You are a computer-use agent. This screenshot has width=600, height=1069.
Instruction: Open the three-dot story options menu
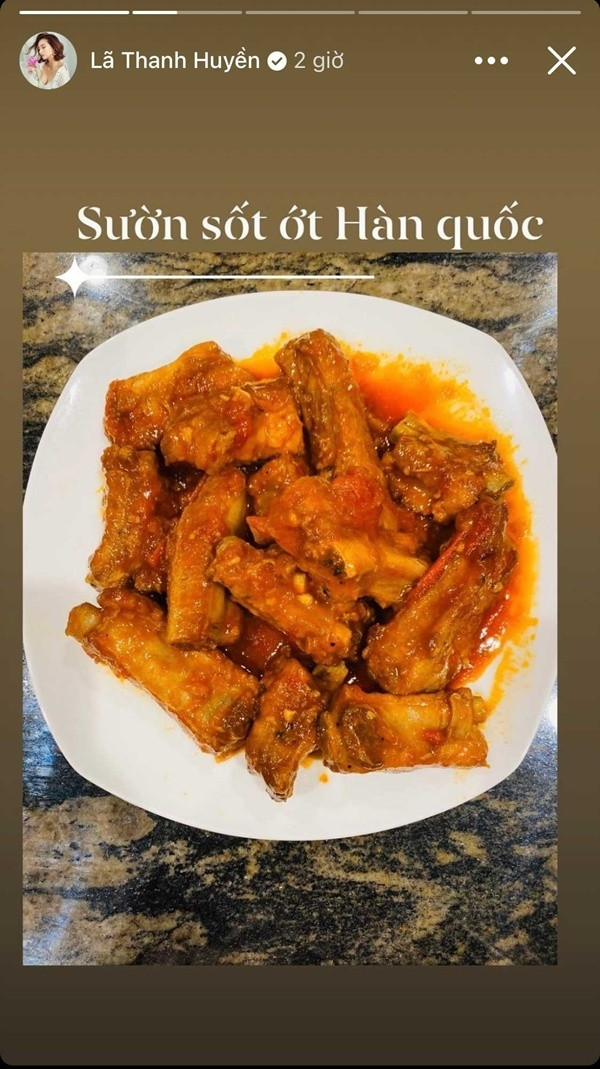tap(491, 61)
